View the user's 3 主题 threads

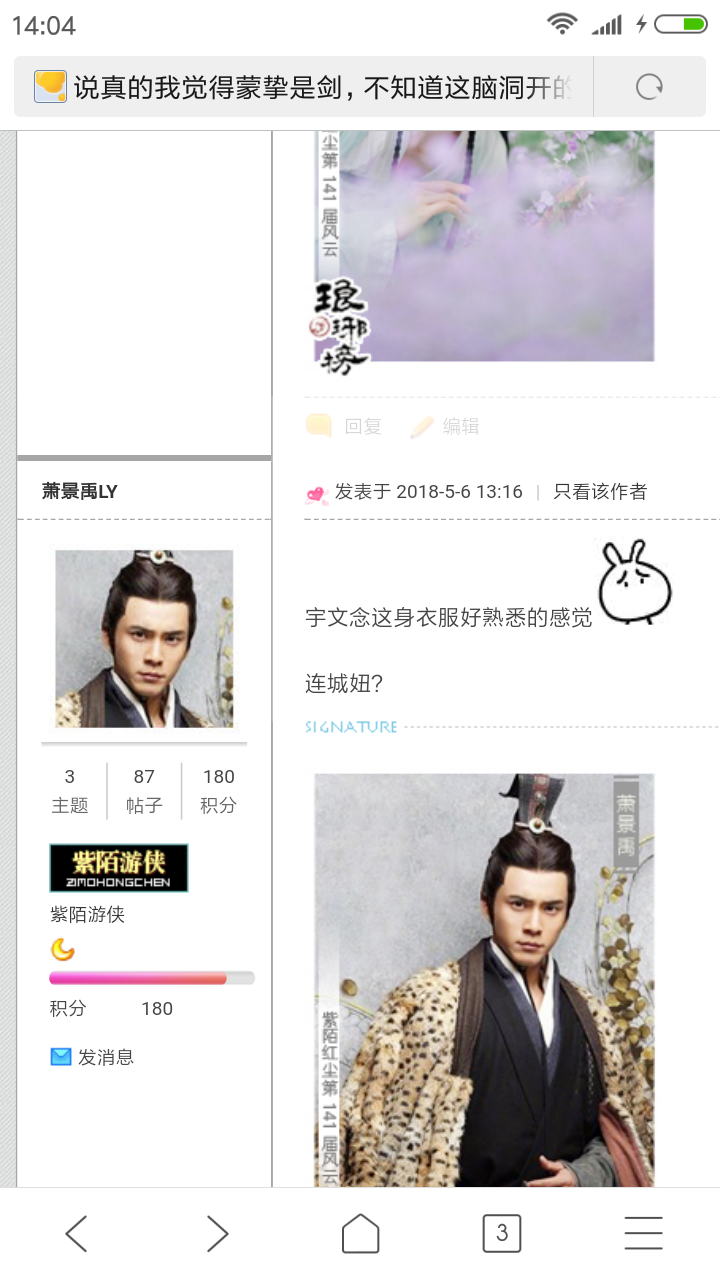[x=69, y=790]
